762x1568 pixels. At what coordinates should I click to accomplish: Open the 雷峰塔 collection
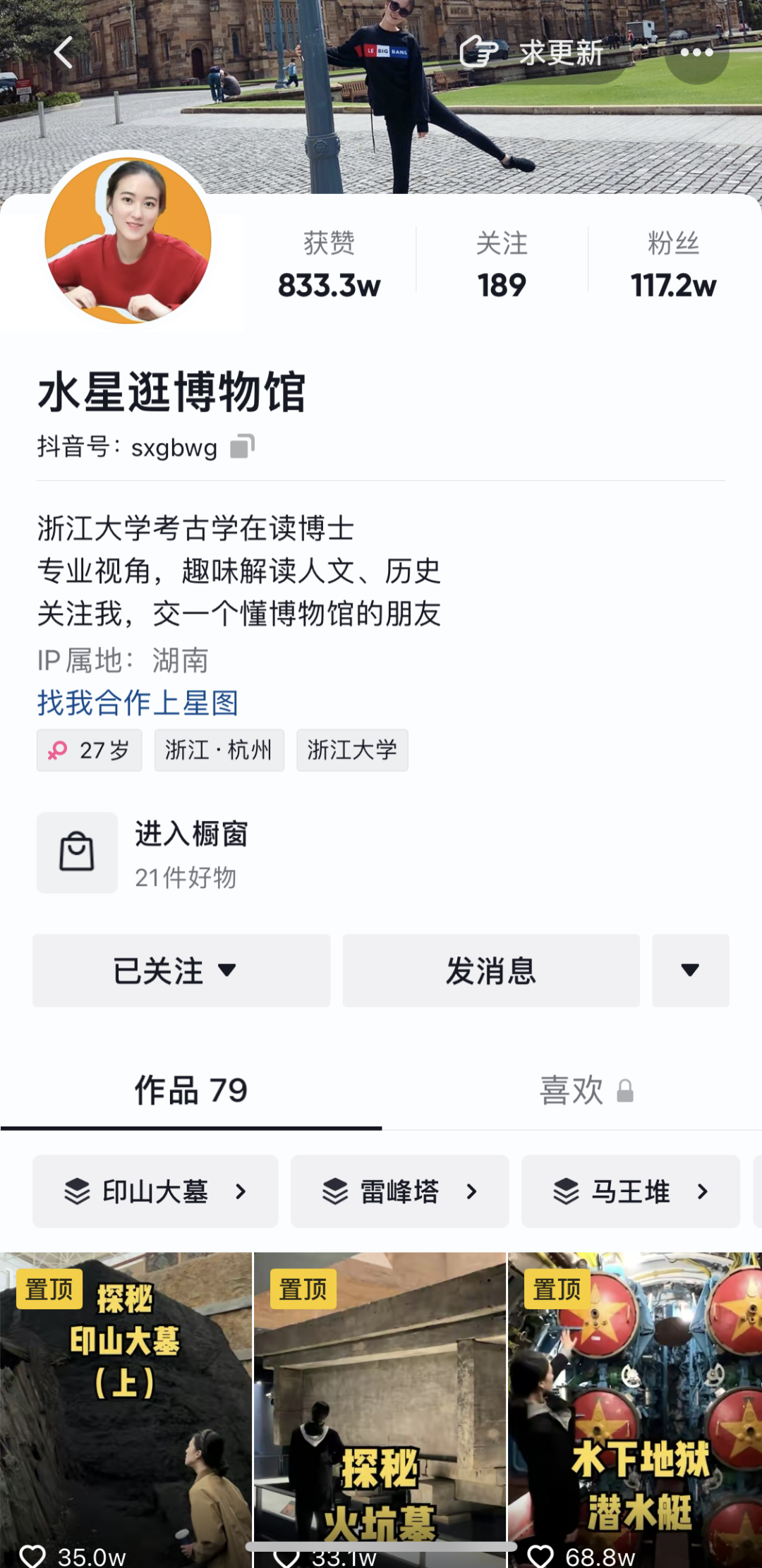click(x=399, y=1191)
